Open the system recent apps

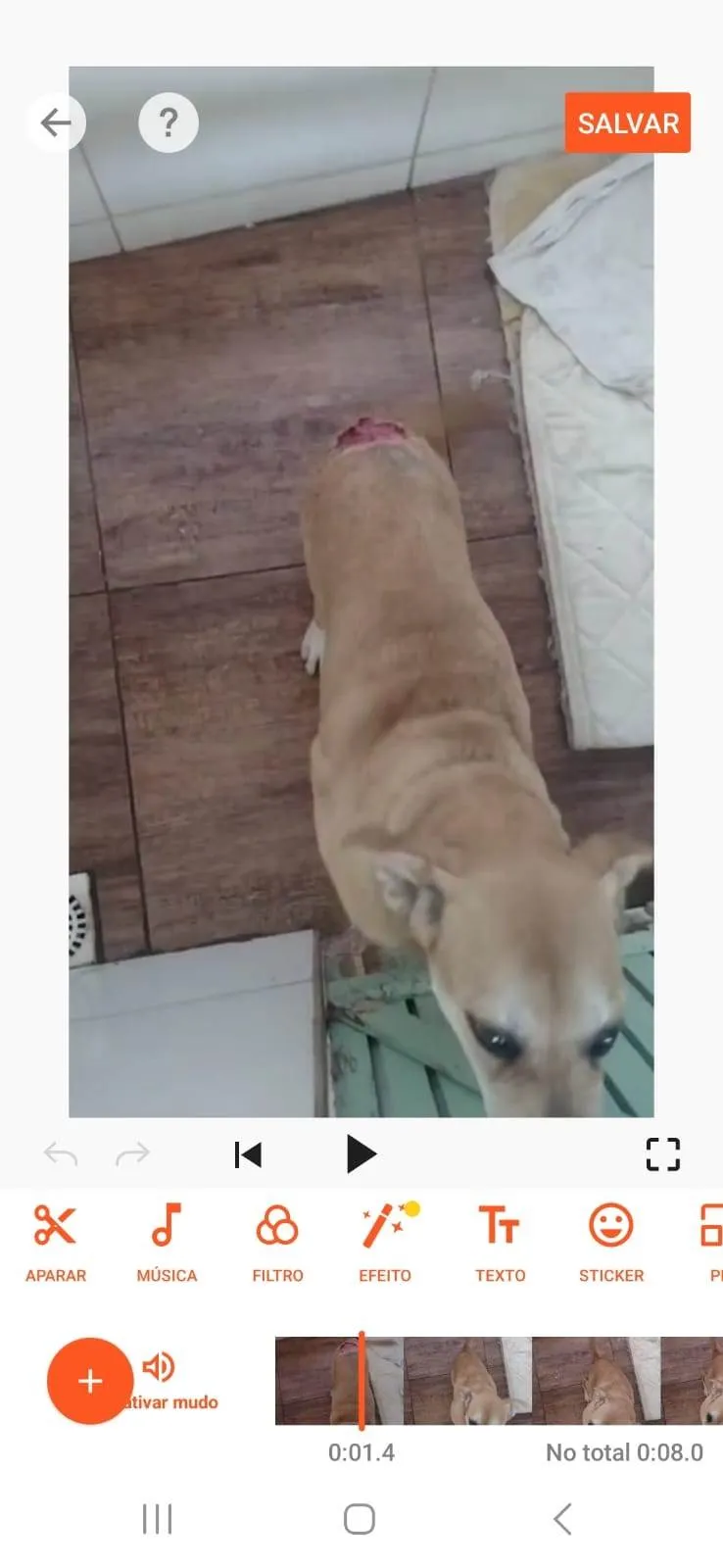(157, 1519)
